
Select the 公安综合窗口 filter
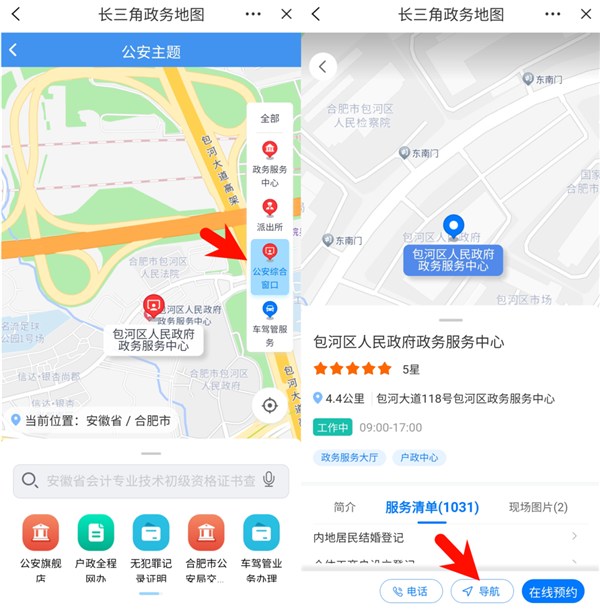pos(269,264)
